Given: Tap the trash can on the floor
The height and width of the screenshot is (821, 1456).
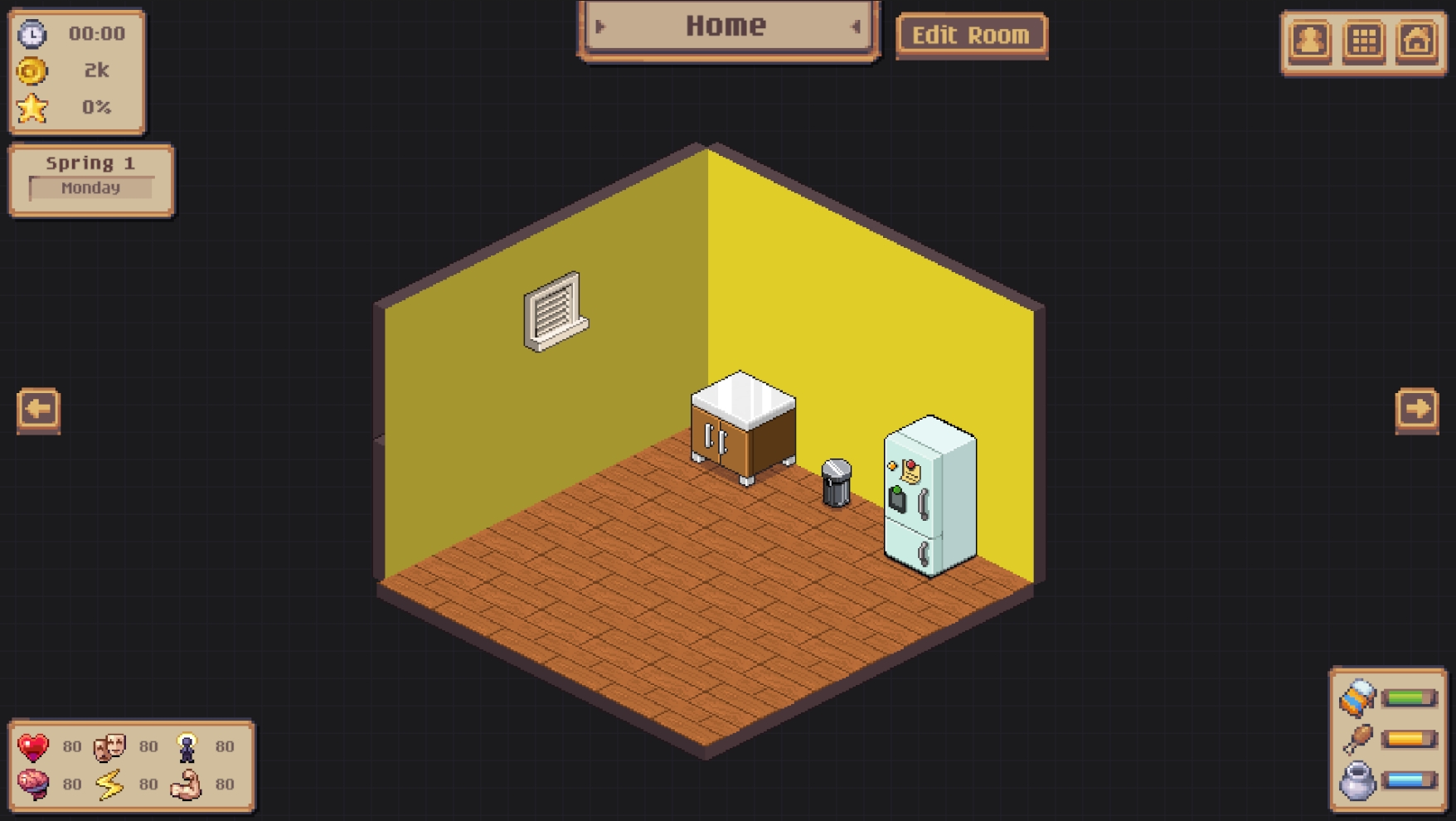Looking at the screenshot, I should click(836, 483).
